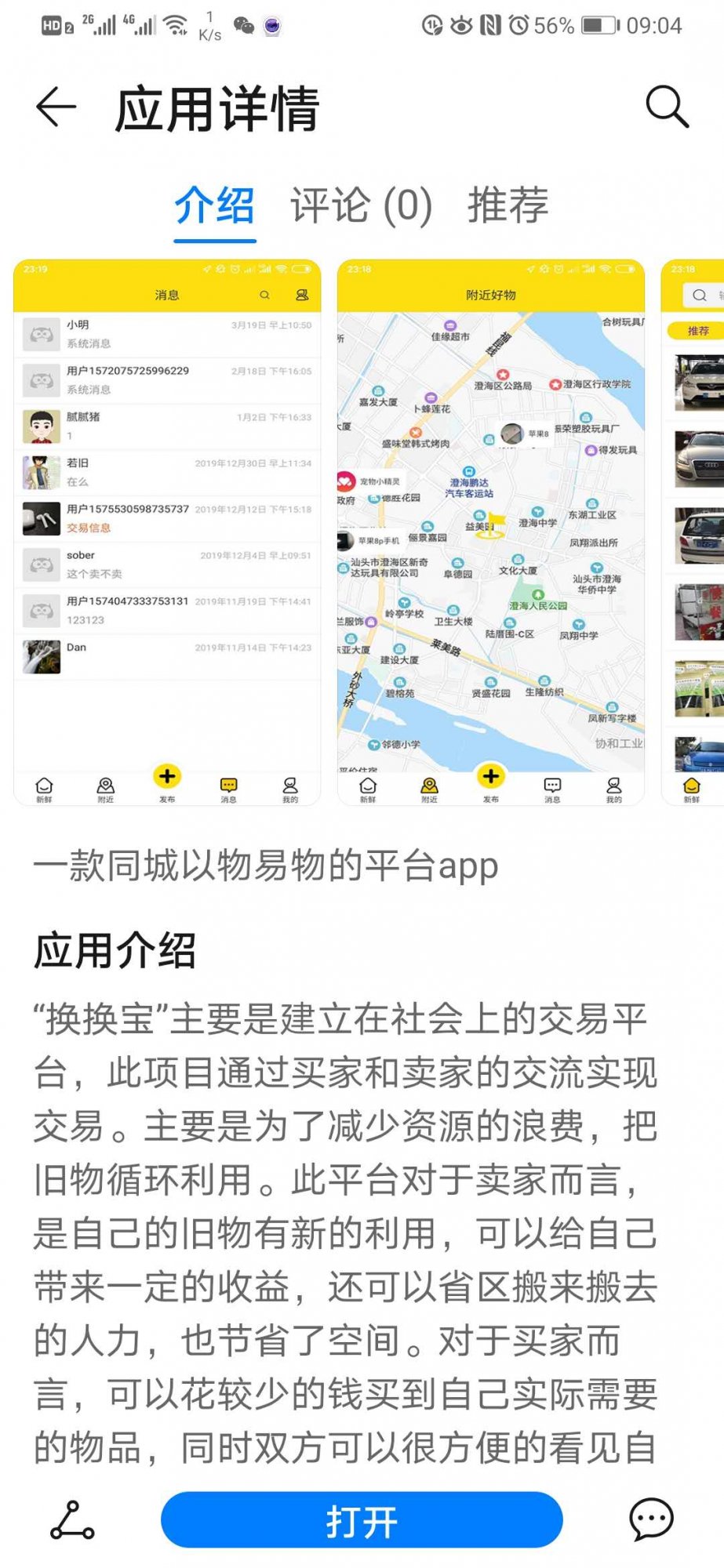Viewport: 724px width, 1568px height.
Task: View the 附近好物 map screenshot preview
Action: 491,532
